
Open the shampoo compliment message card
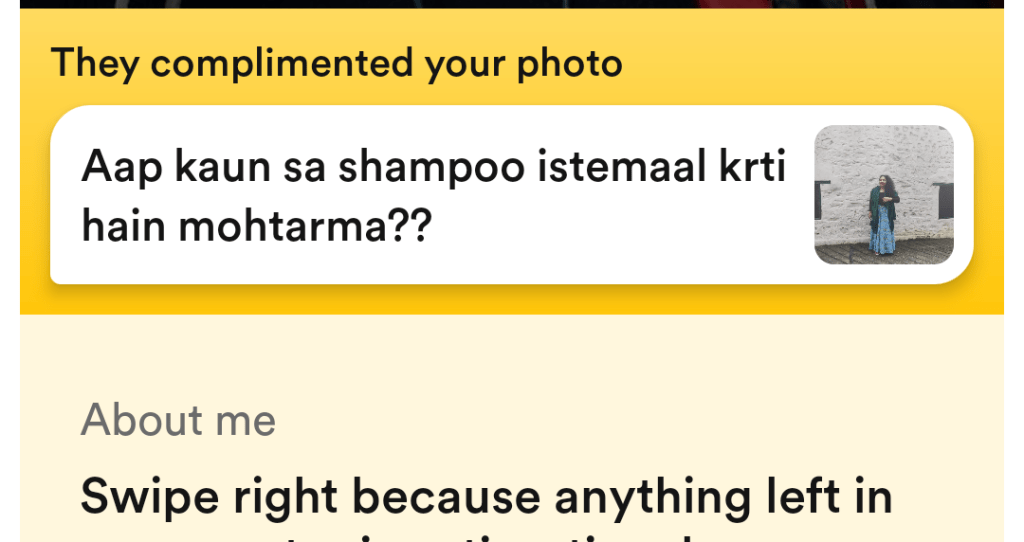(x=432, y=196)
